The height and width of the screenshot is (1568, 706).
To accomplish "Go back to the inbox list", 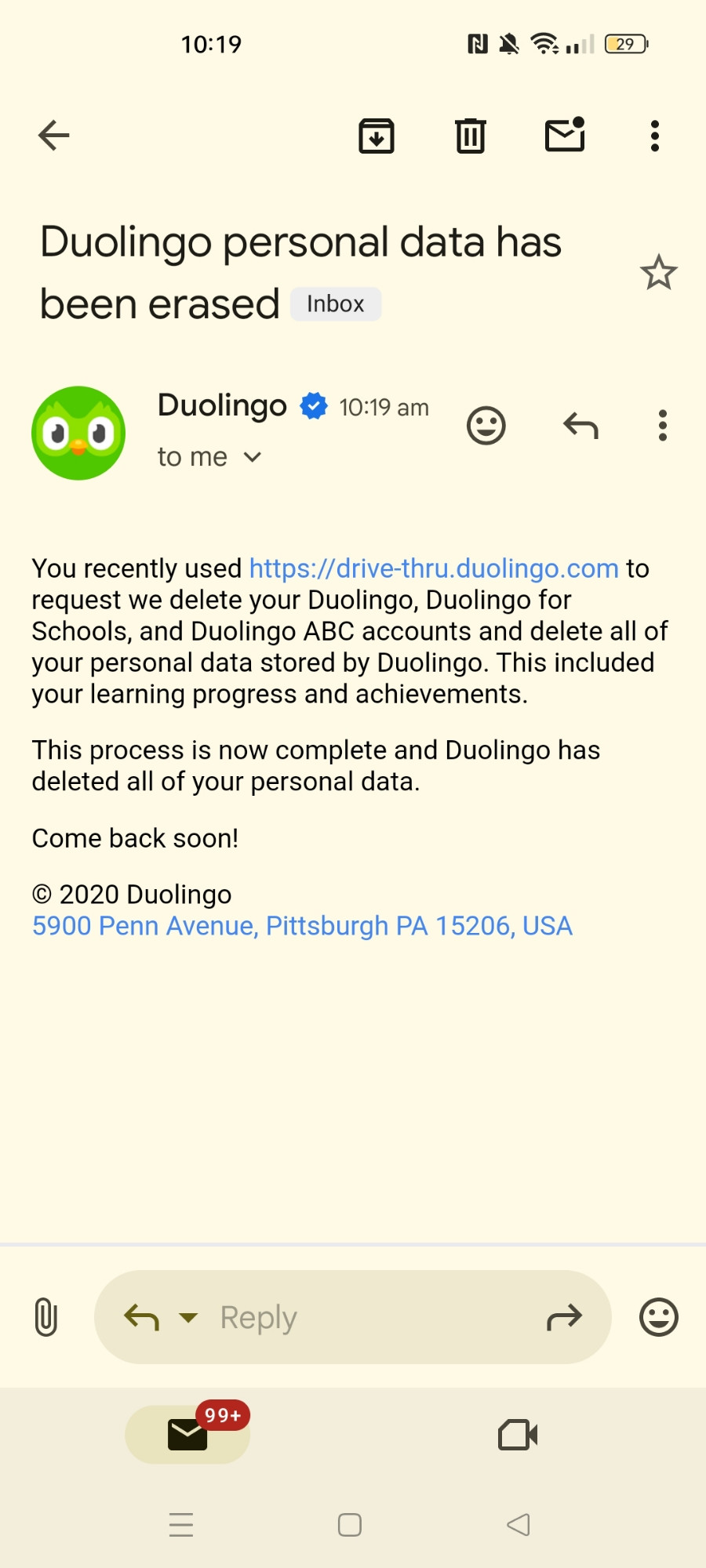I will (x=54, y=136).
